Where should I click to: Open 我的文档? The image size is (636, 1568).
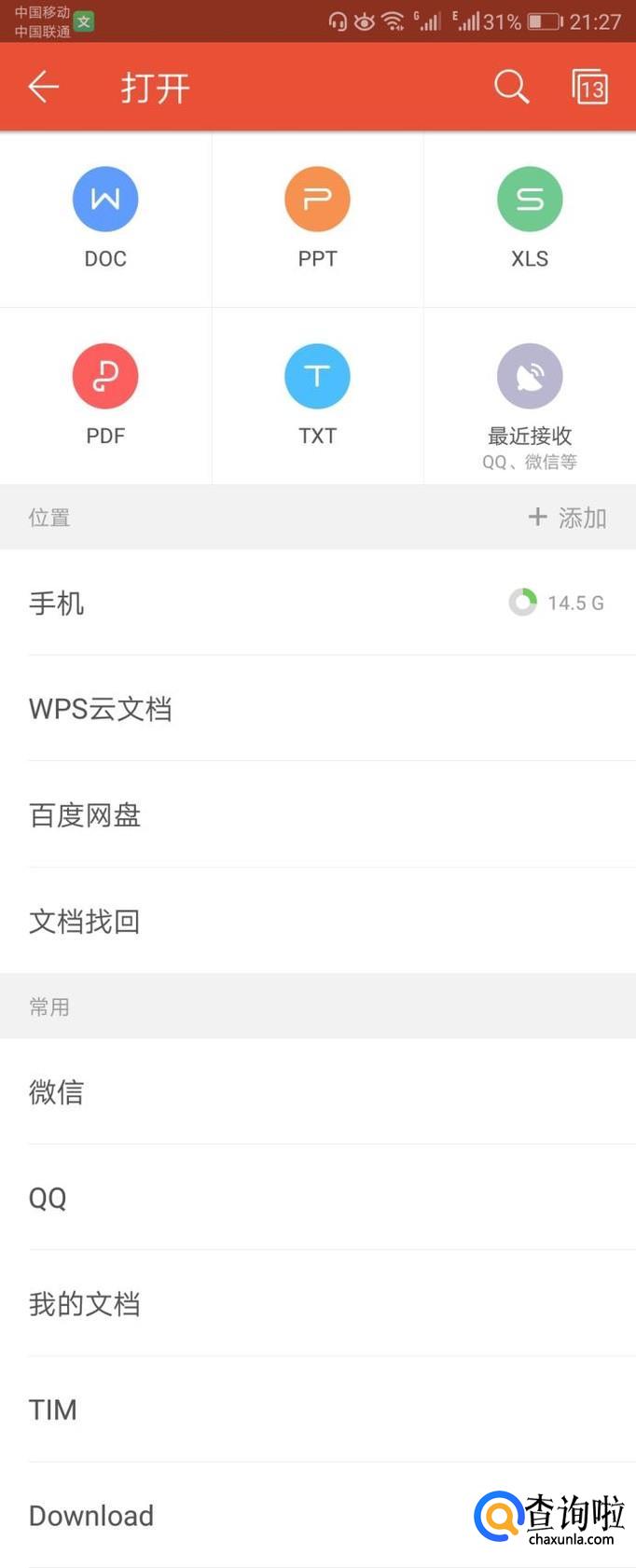pos(317,1304)
